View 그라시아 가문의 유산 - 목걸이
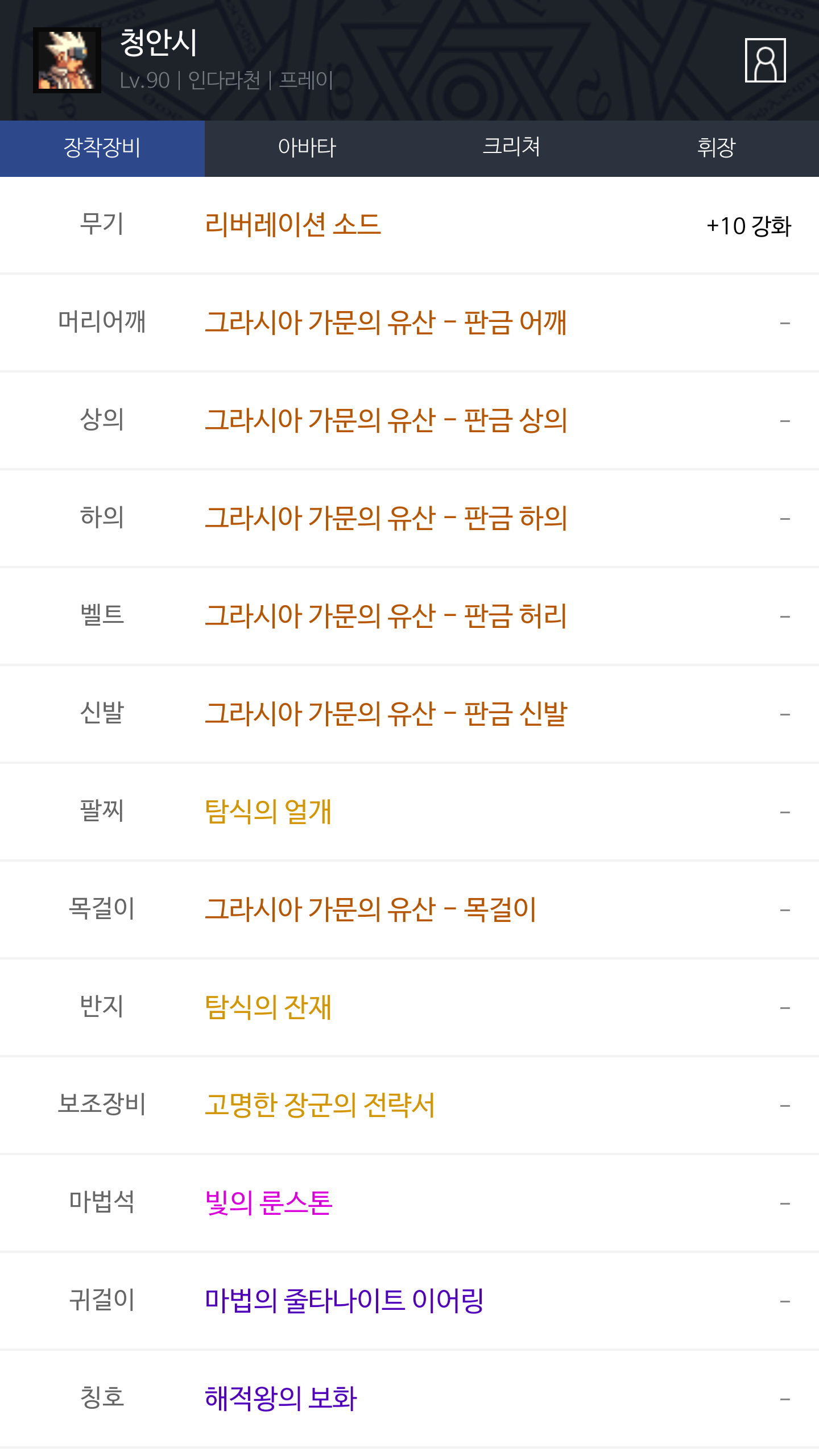 pyautogui.click(x=370, y=909)
